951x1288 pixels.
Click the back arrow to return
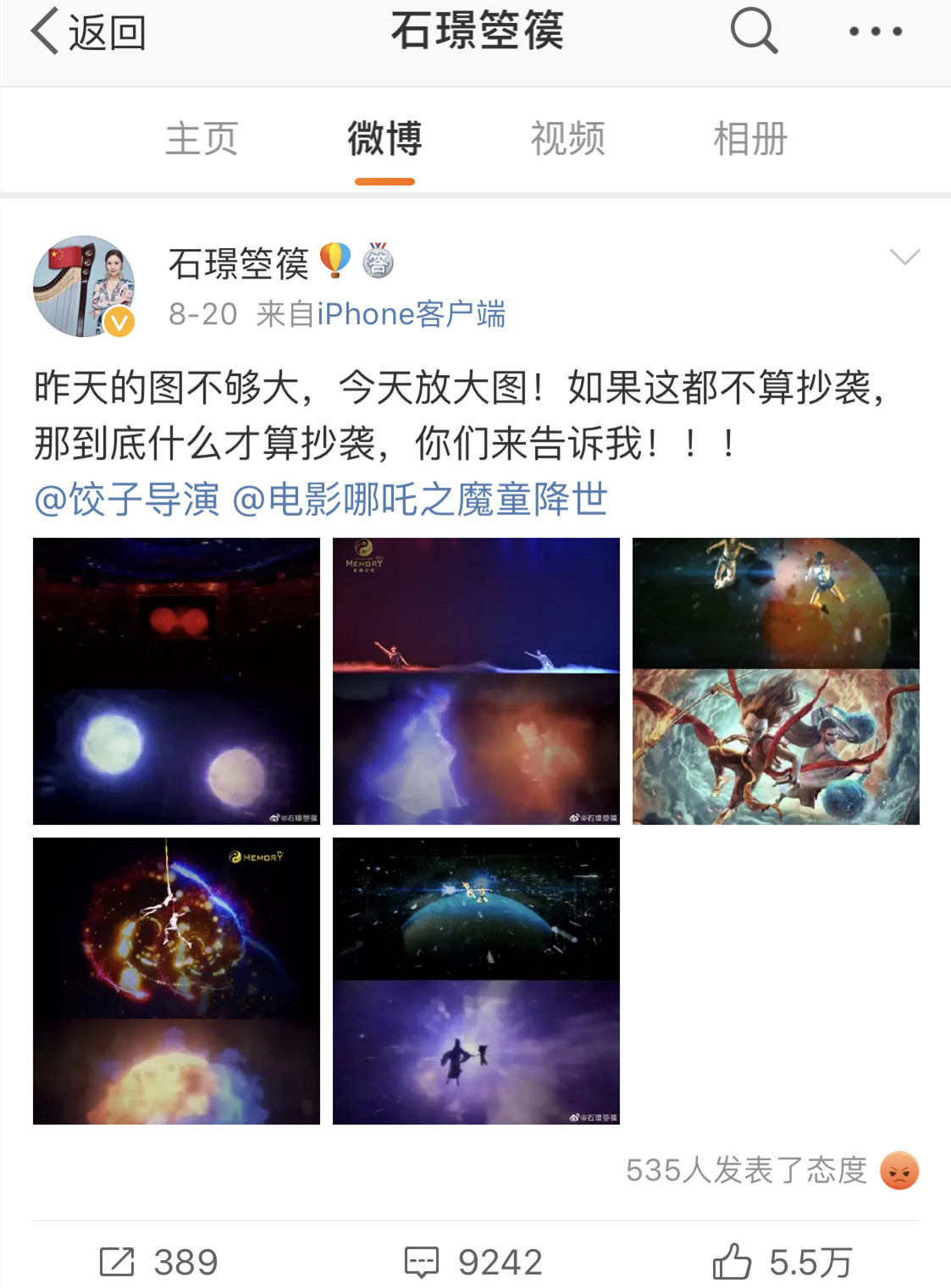(x=45, y=30)
